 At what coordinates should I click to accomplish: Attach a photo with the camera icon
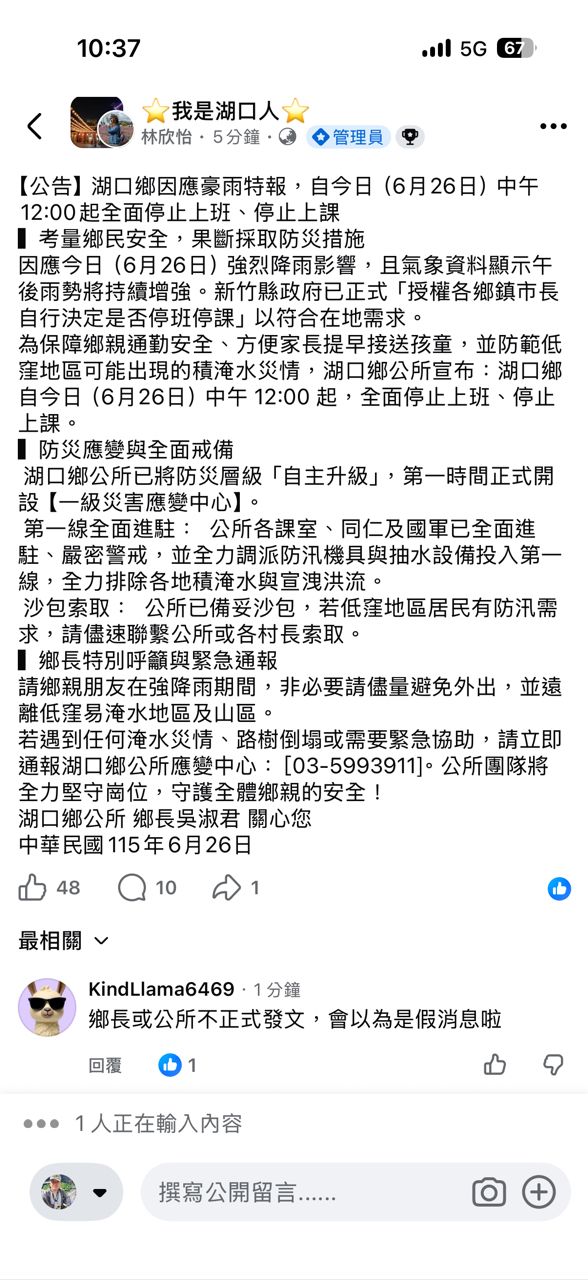coord(489,1192)
